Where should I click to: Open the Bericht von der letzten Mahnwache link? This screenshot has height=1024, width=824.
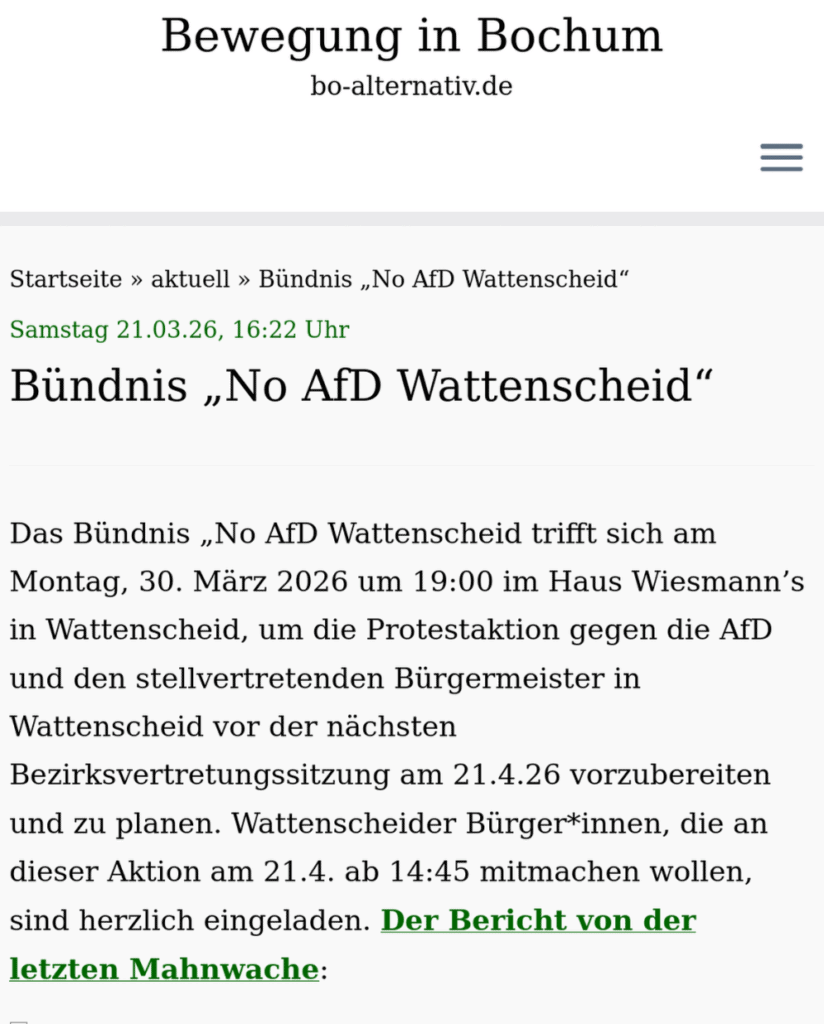[x=537, y=920]
